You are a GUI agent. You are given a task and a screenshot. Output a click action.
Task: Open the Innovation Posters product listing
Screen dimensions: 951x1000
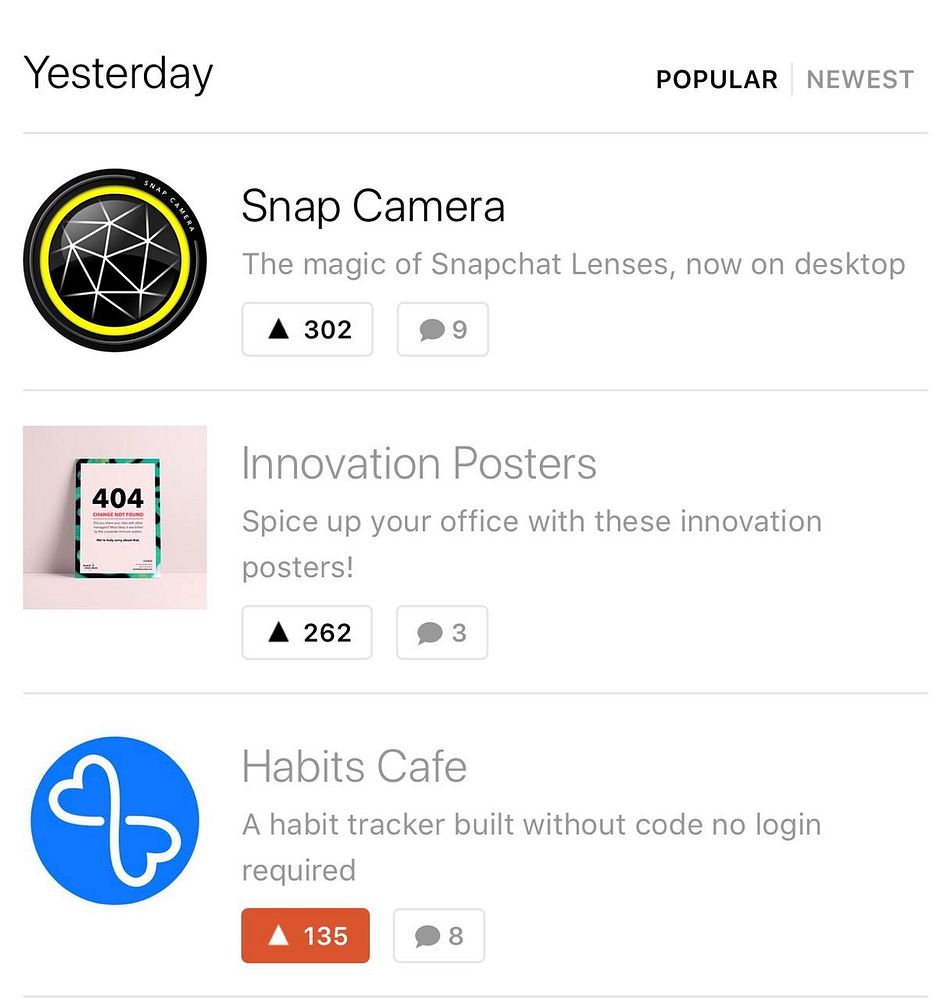click(419, 464)
